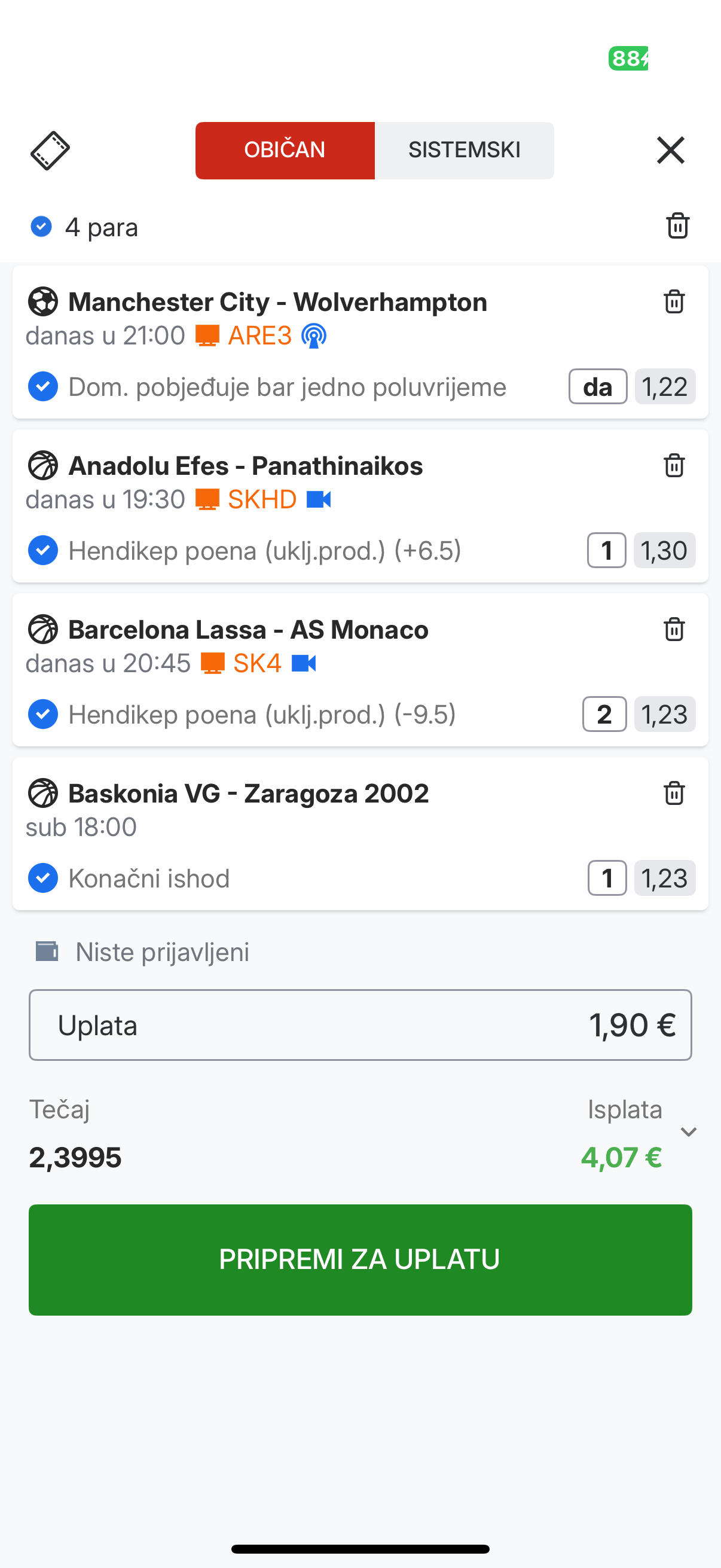Uncheck the Dom. pobjeđuje bar jedno poluvrijeme selection
721x1568 pixels.
[43, 386]
